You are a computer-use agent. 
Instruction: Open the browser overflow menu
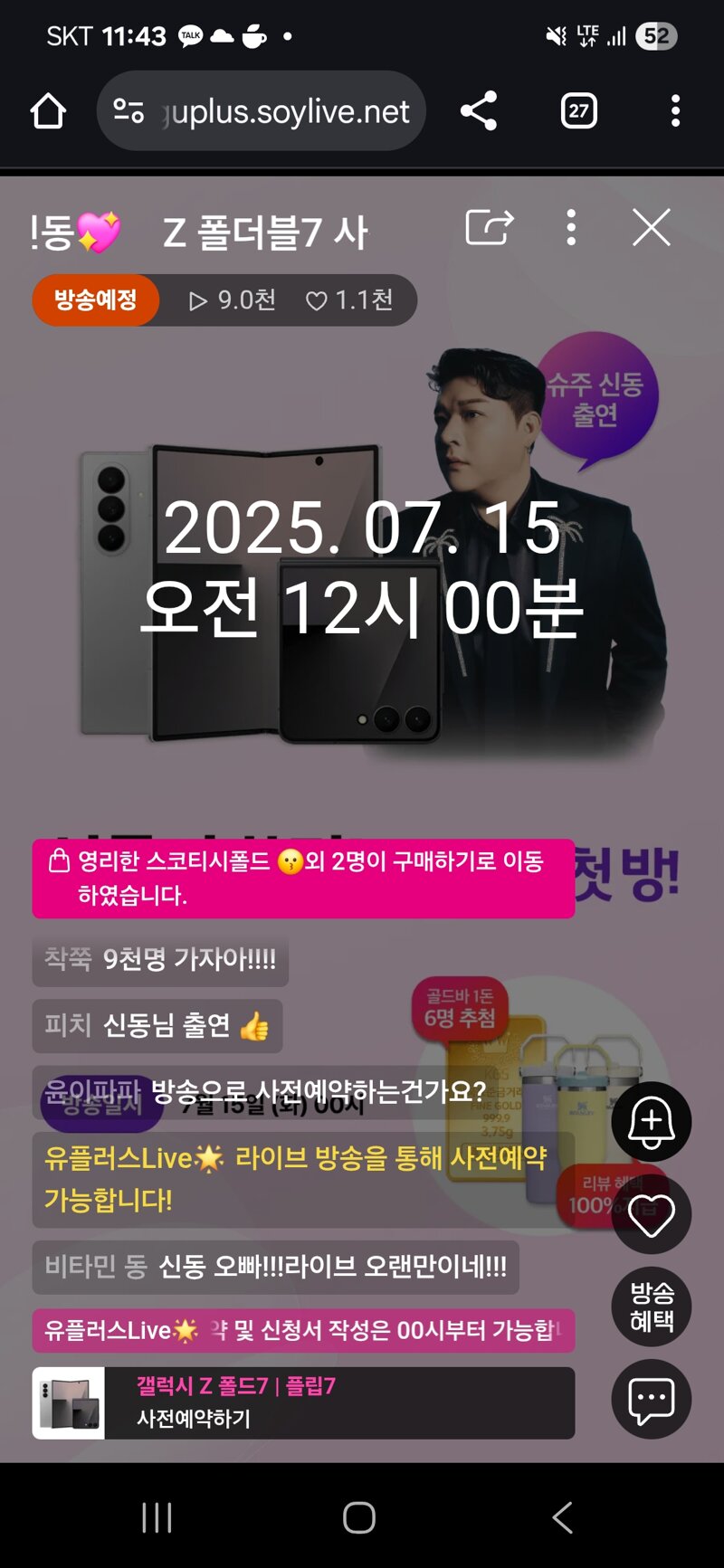click(675, 111)
